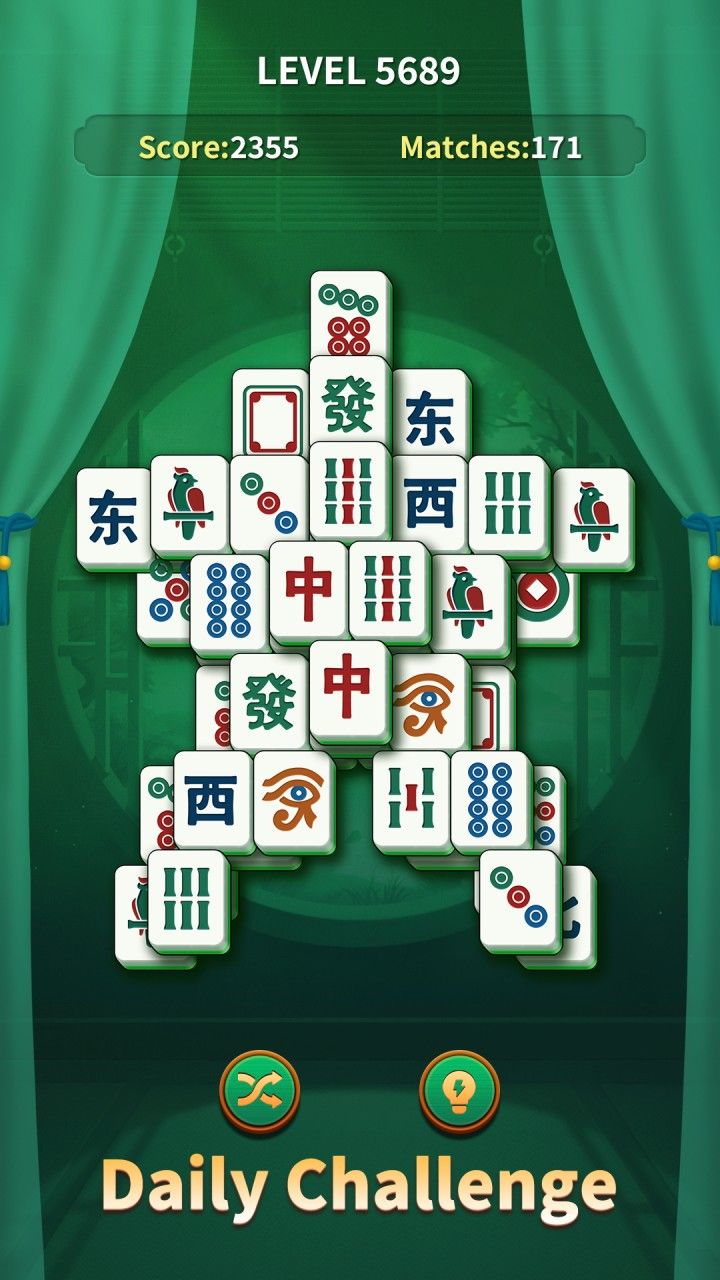Viewport: 720px width, 1280px height.
Task: Use the lightbulb hint button
Action: click(x=459, y=1091)
